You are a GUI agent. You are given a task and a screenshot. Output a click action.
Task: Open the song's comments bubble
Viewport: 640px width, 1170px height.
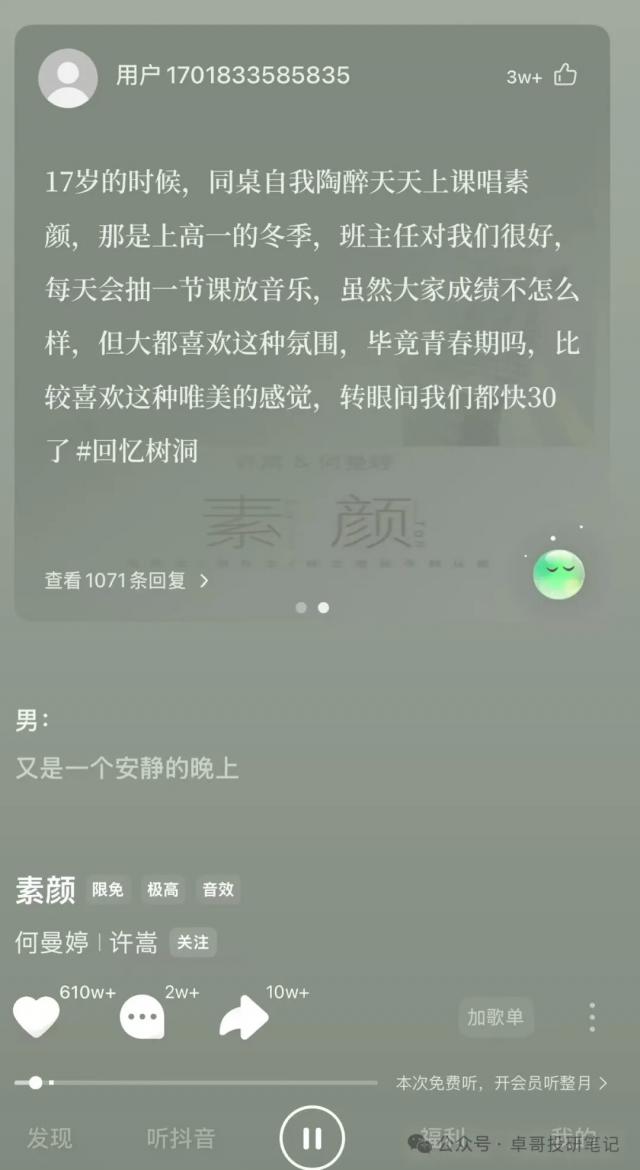(142, 1018)
